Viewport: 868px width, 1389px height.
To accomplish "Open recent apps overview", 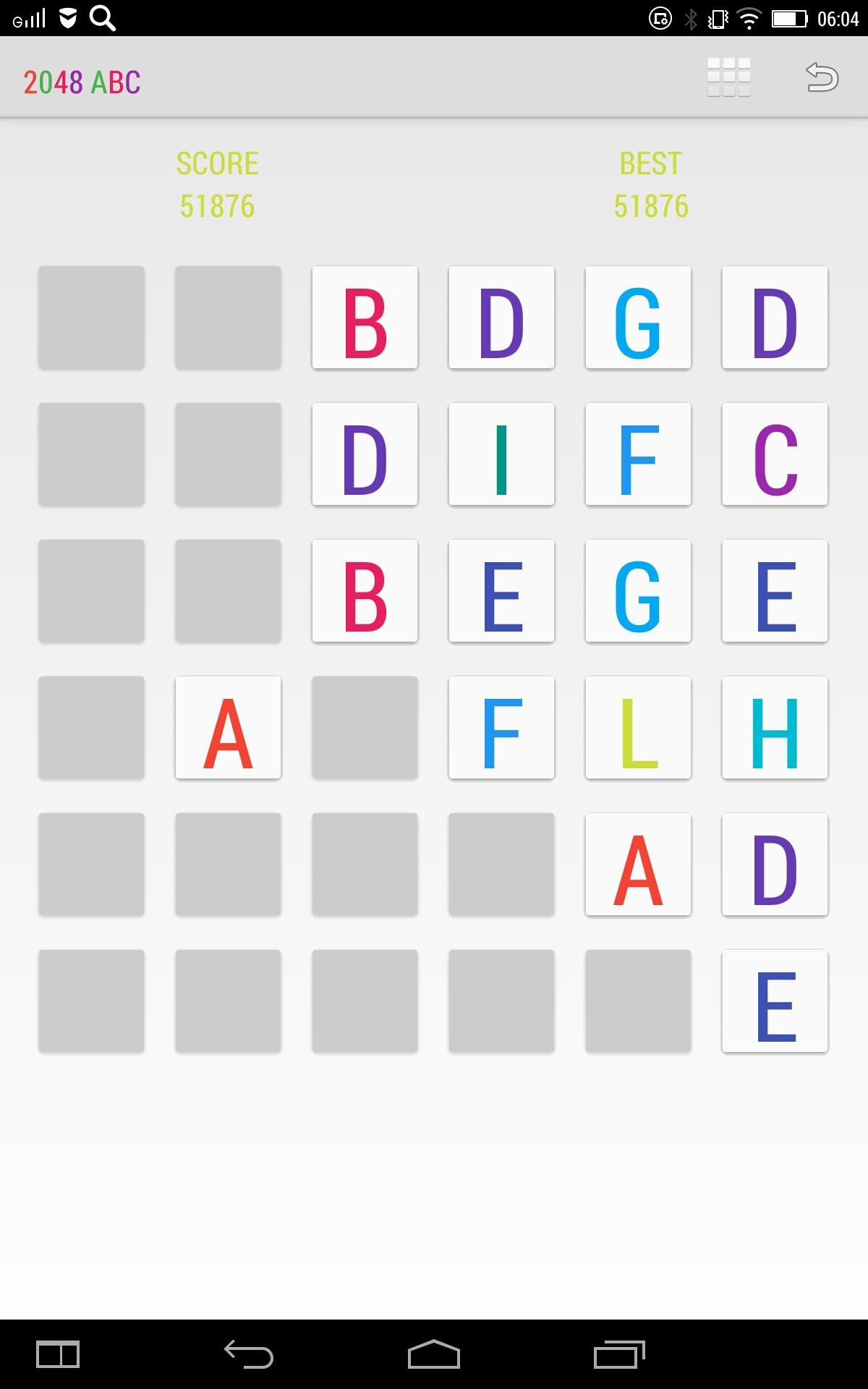I will pos(618,1354).
